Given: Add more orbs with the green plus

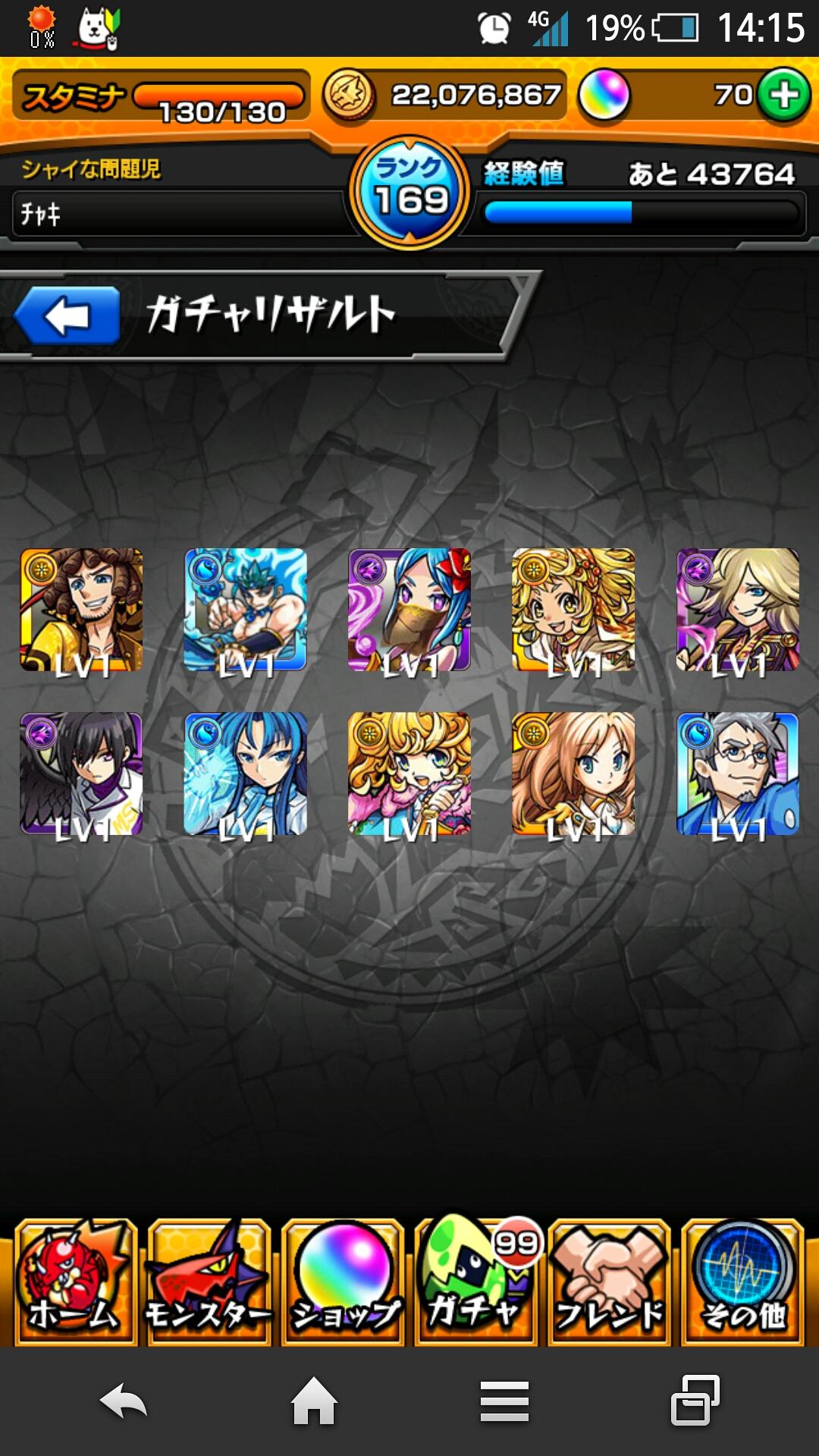Looking at the screenshot, I should click(784, 95).
